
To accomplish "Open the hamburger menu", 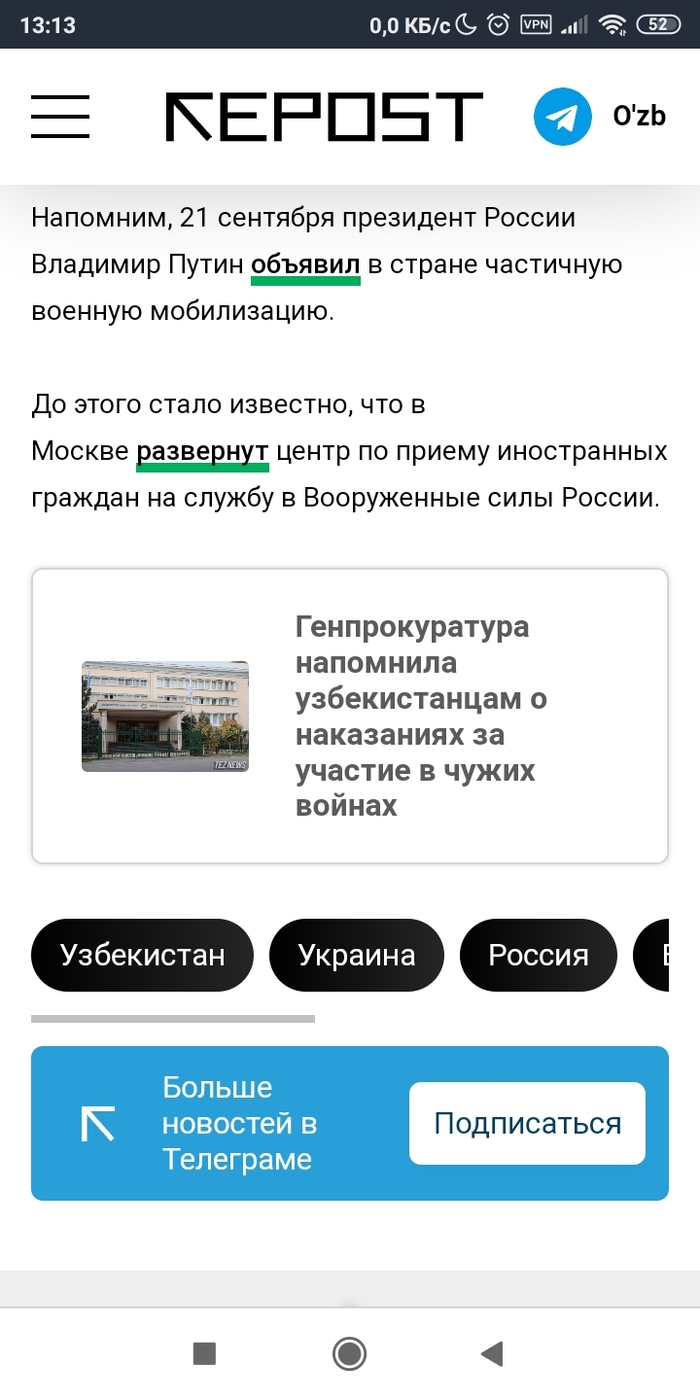I will click(60, 116).
